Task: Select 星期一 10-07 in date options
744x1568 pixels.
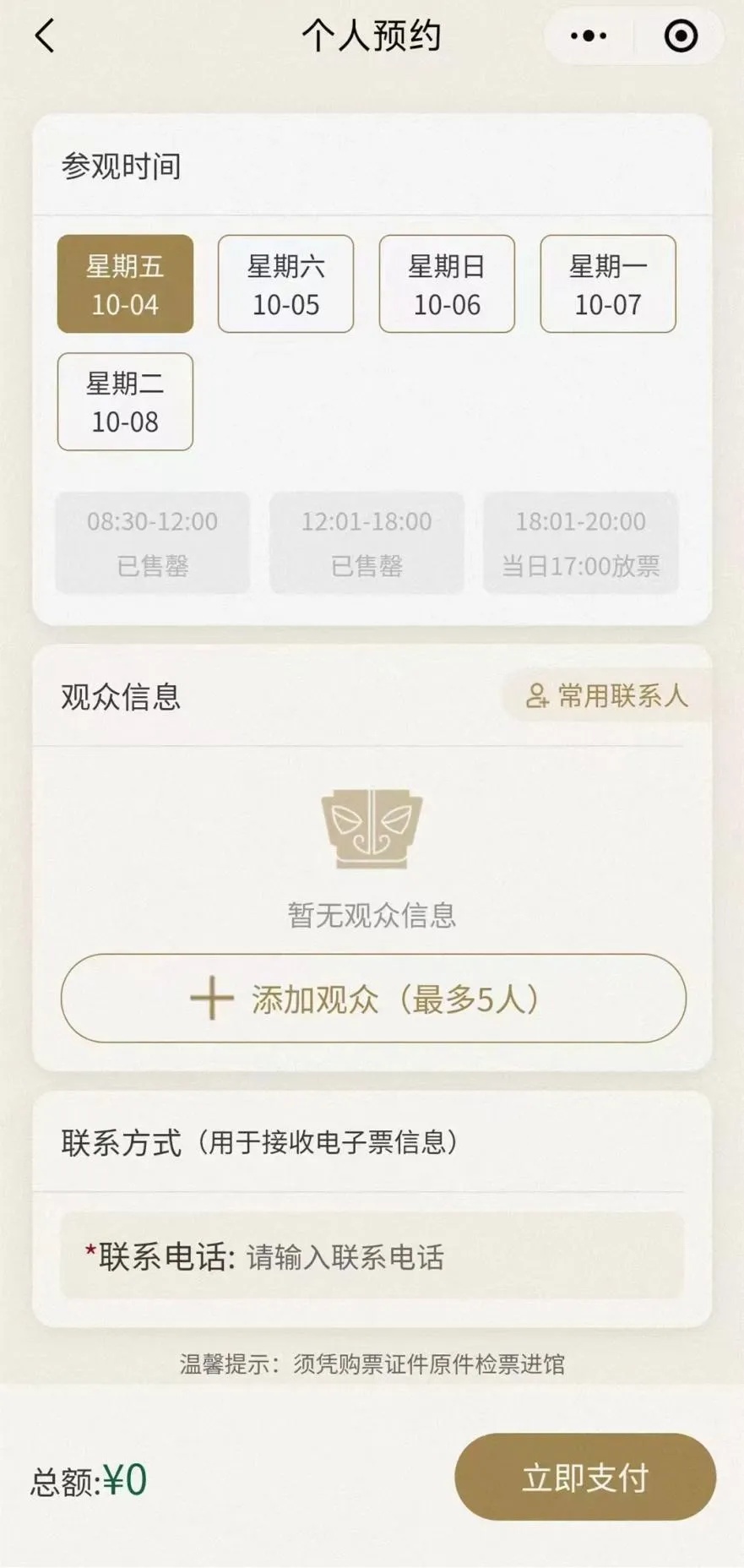Action: click(607, 285)
